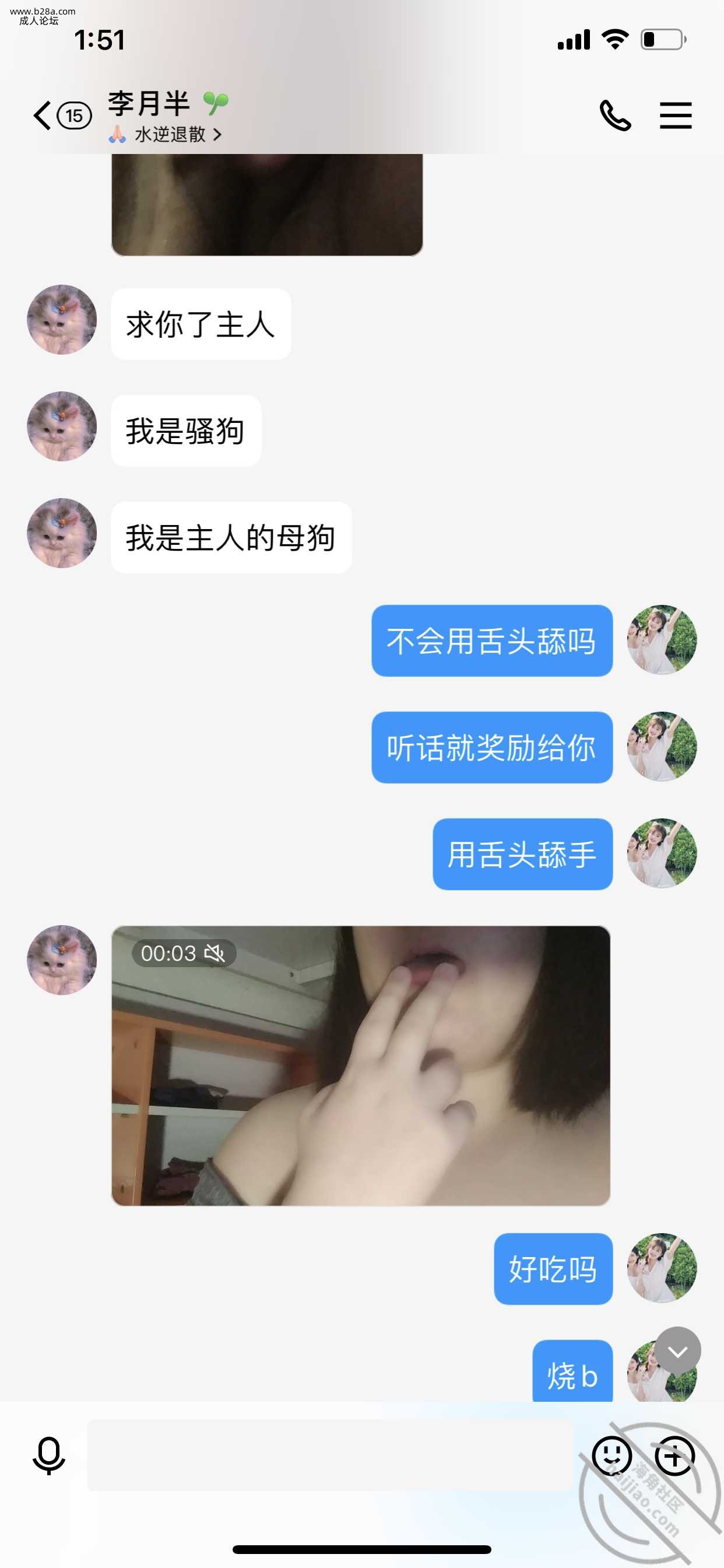Viewport: 724px width, 1568px height.
Task: Jump to latest messages with down arrow
Action: (677, 1352)
